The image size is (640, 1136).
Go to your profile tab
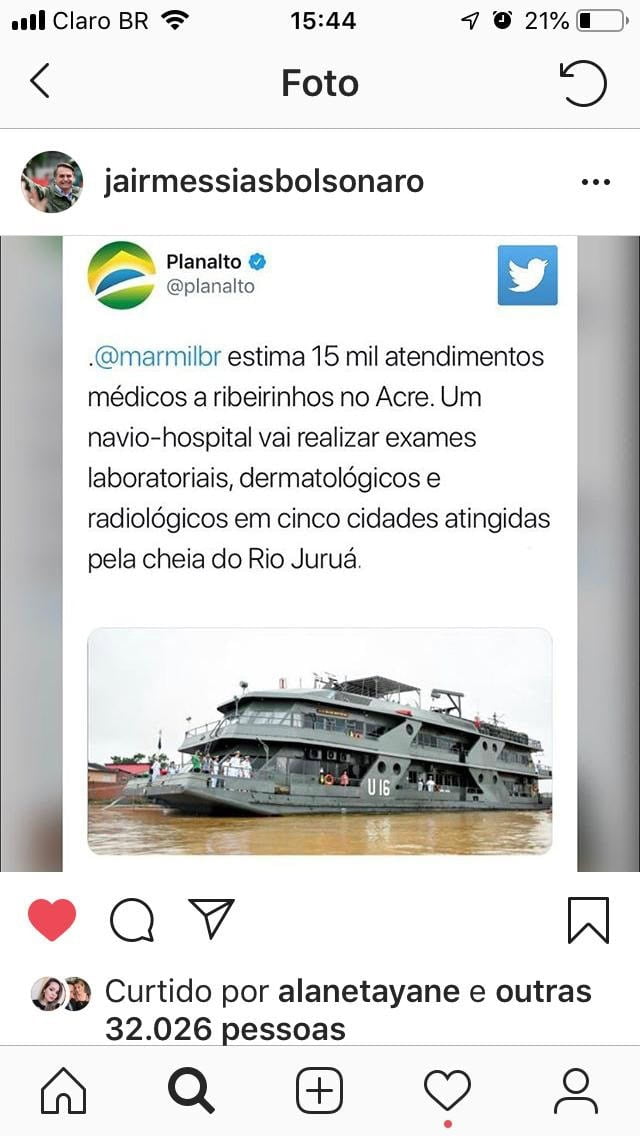click(575, 1090)
